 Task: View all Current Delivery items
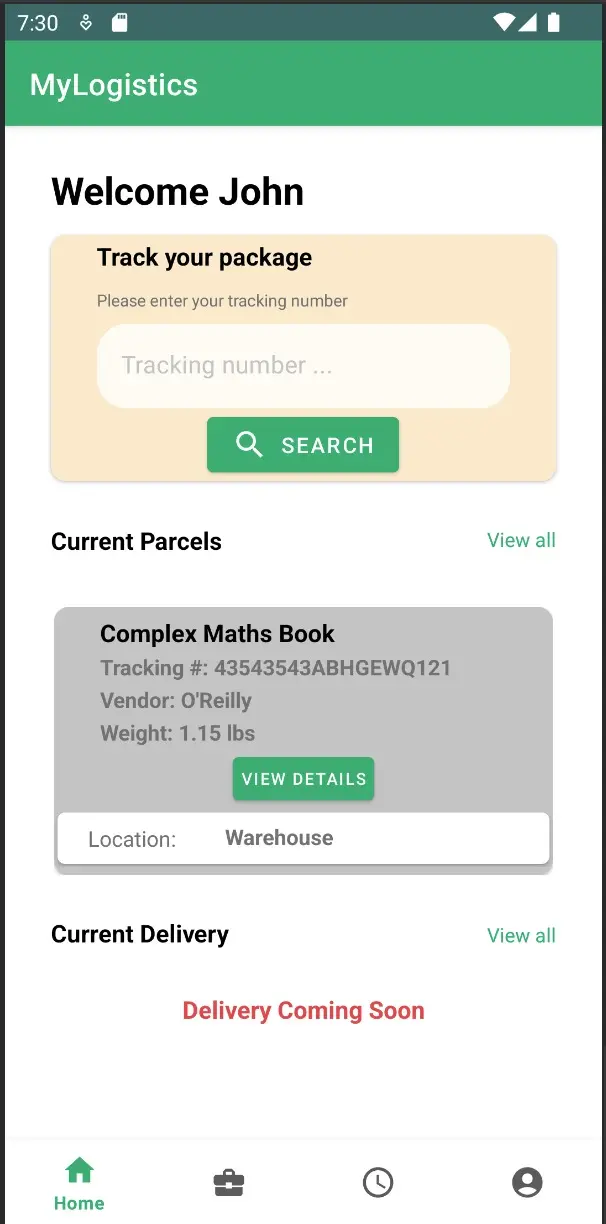point(521,936)
